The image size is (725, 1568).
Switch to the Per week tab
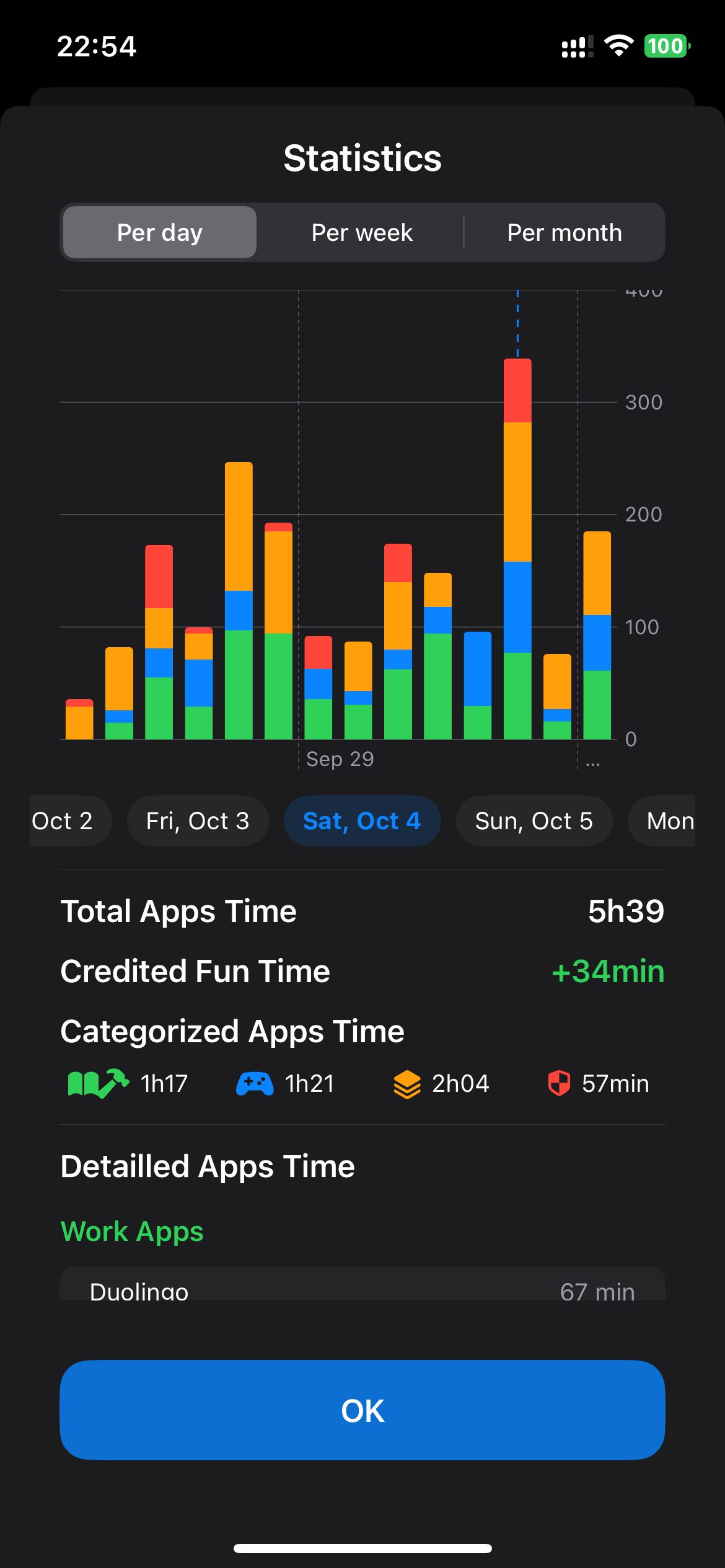click(361, 232)
